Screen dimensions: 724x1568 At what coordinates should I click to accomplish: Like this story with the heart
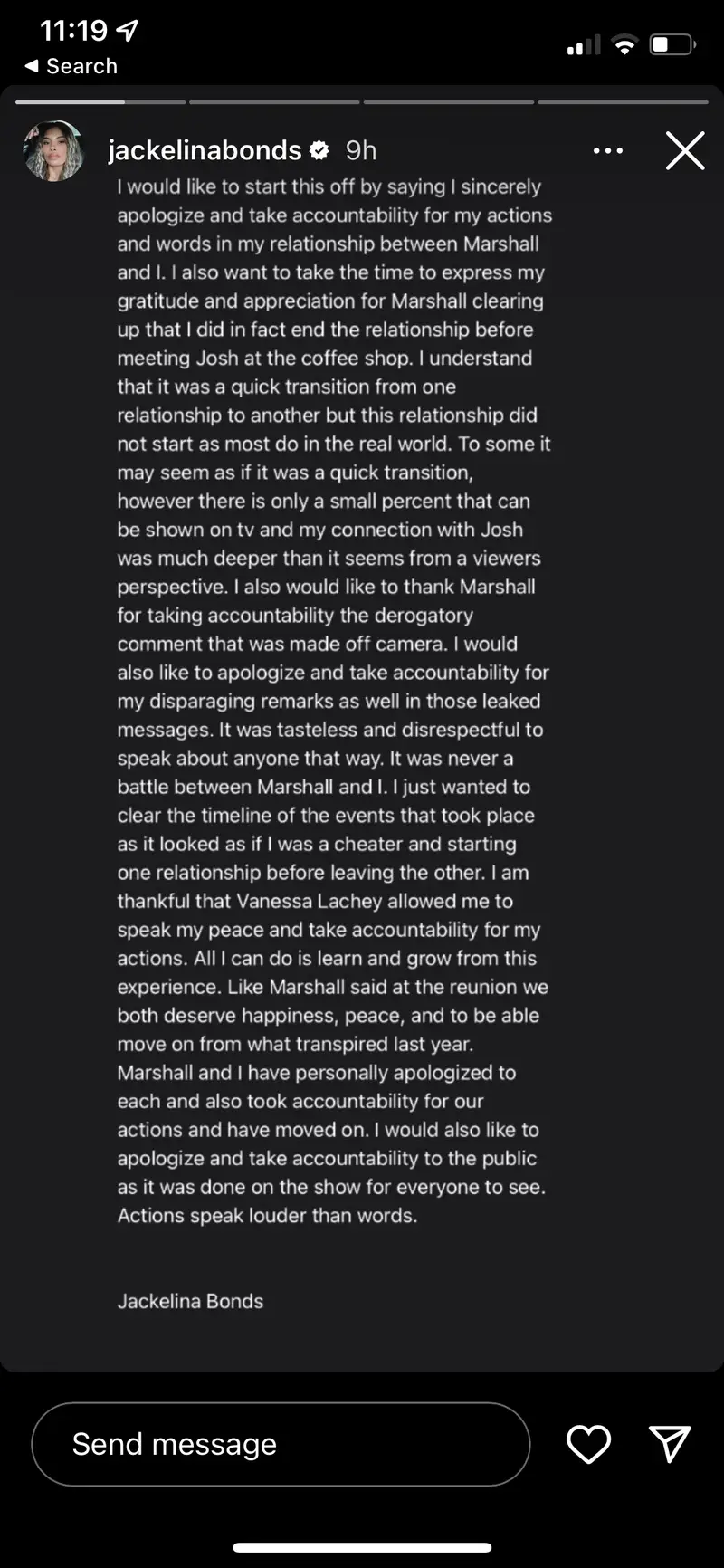tap(588, 1444)
